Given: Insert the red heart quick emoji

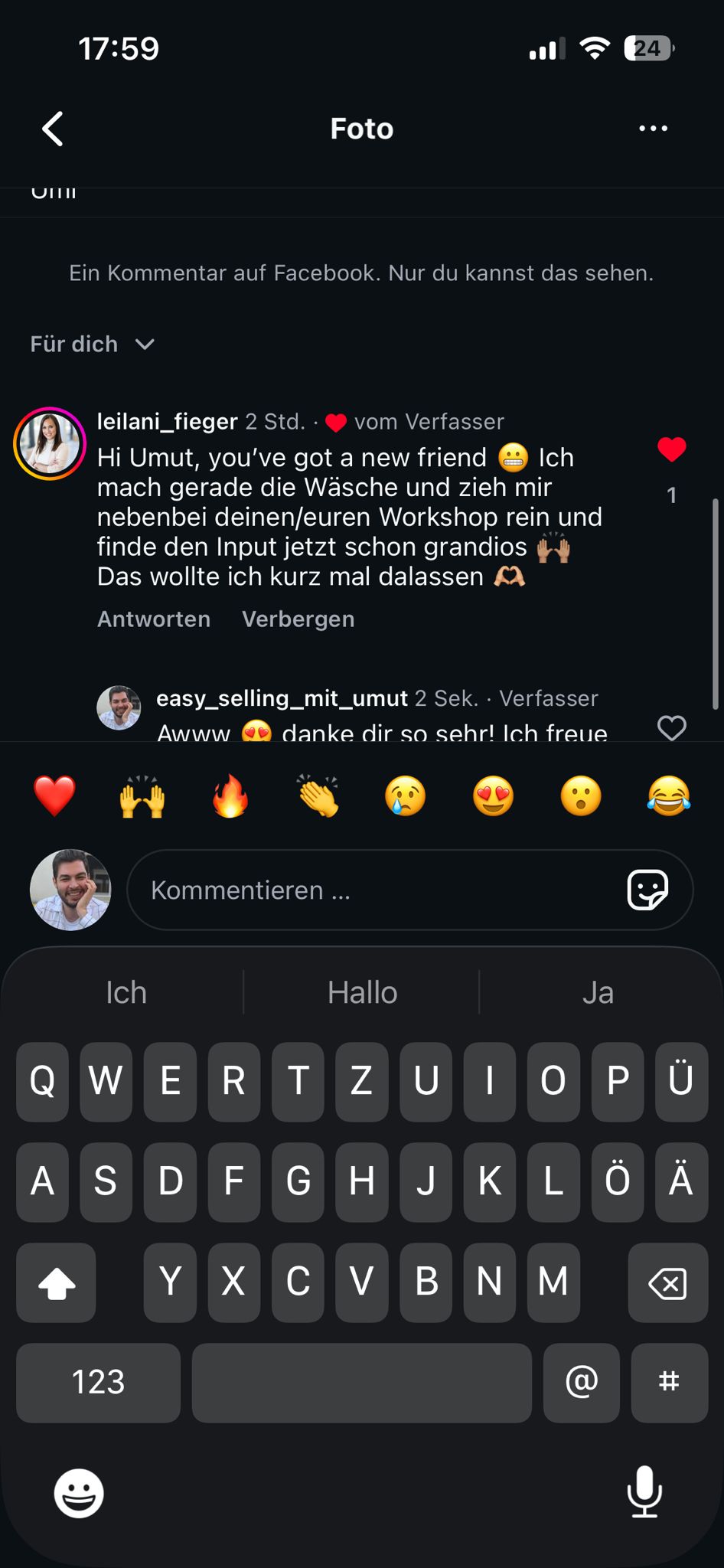Looking at the screenshot, I should pyautogui.click(x=54, y=796).
